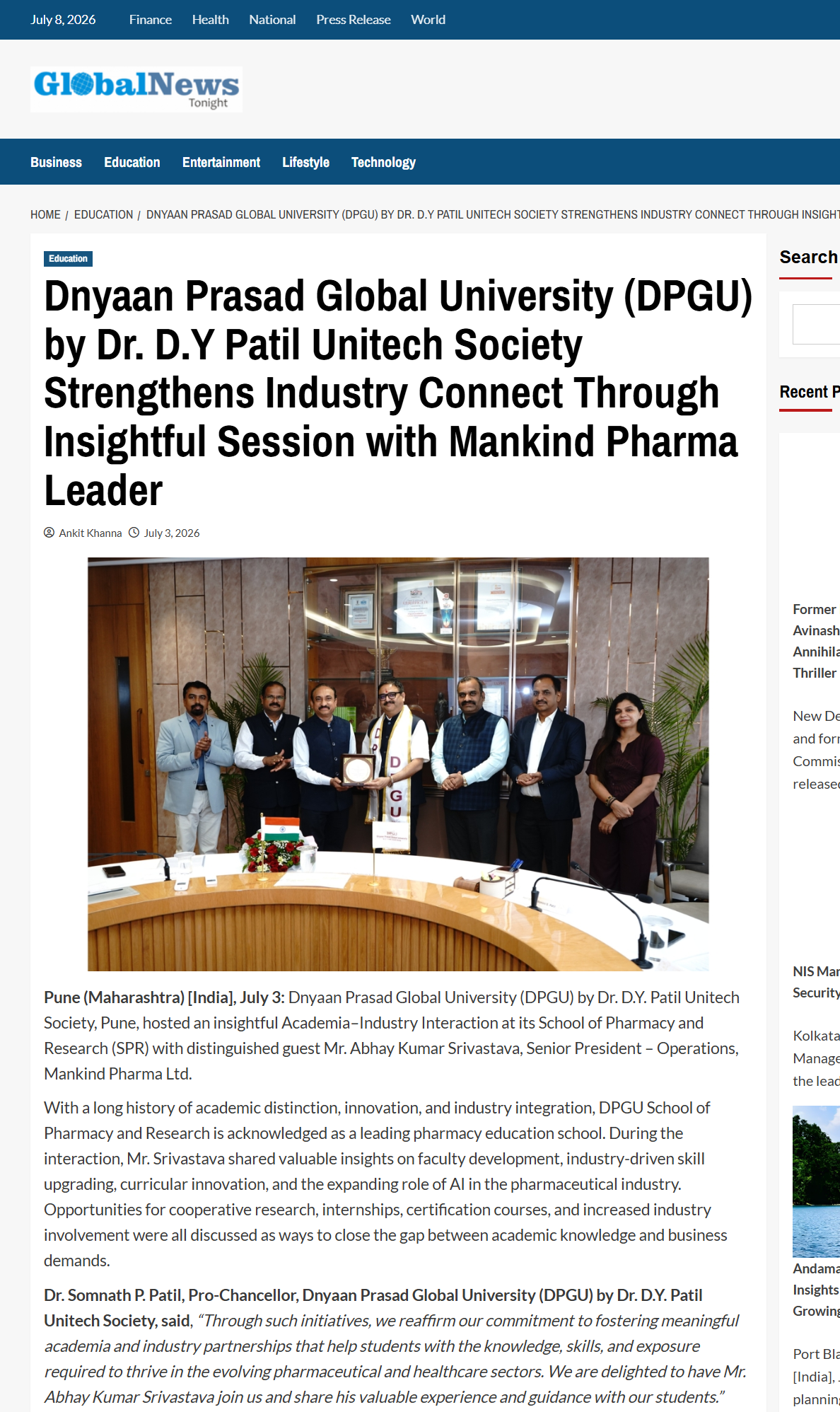
Task: Go to the Technology category
Action: click(x=383, y=162)
